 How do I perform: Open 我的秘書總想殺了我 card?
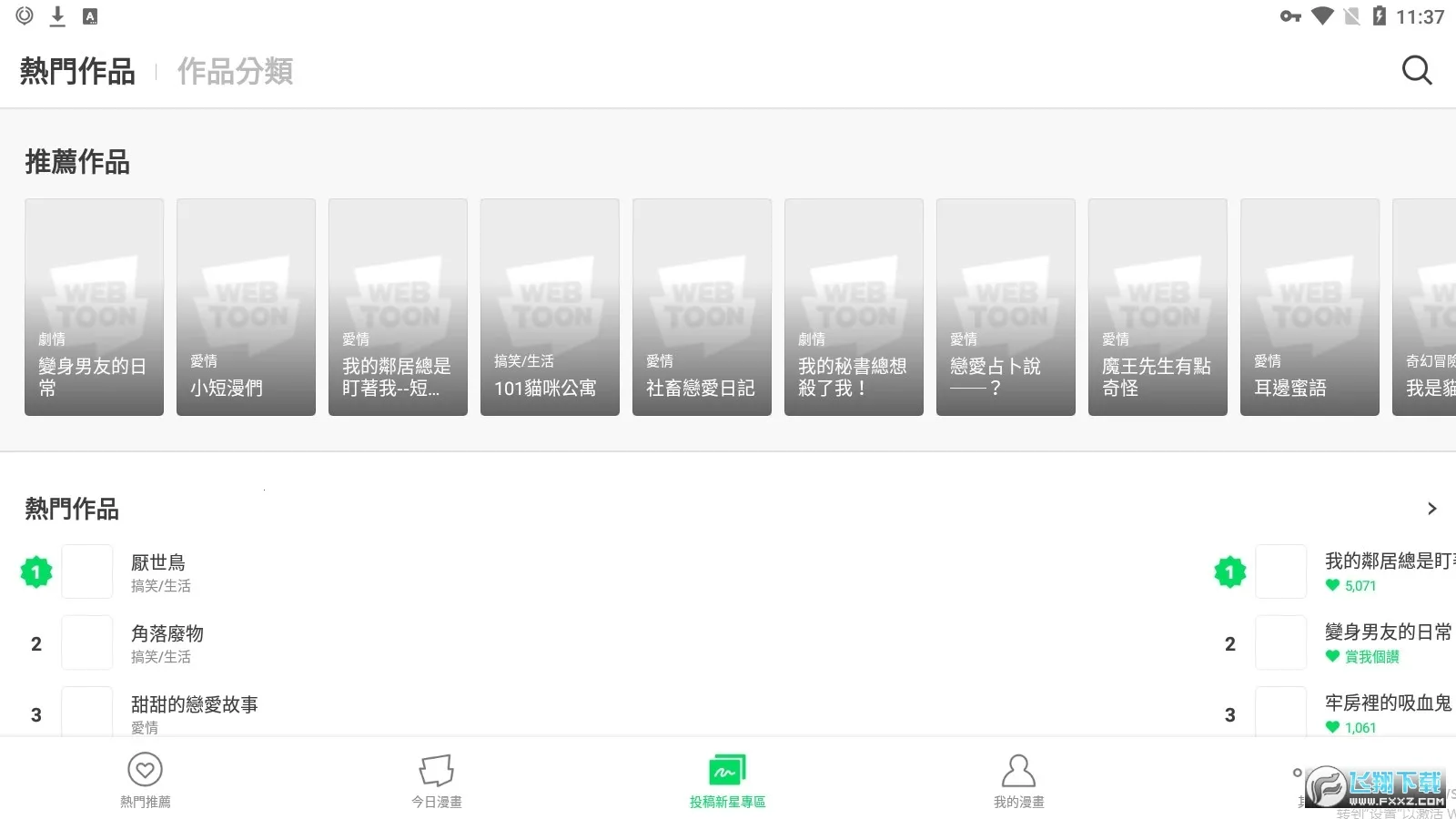click(x=854, y=307)
